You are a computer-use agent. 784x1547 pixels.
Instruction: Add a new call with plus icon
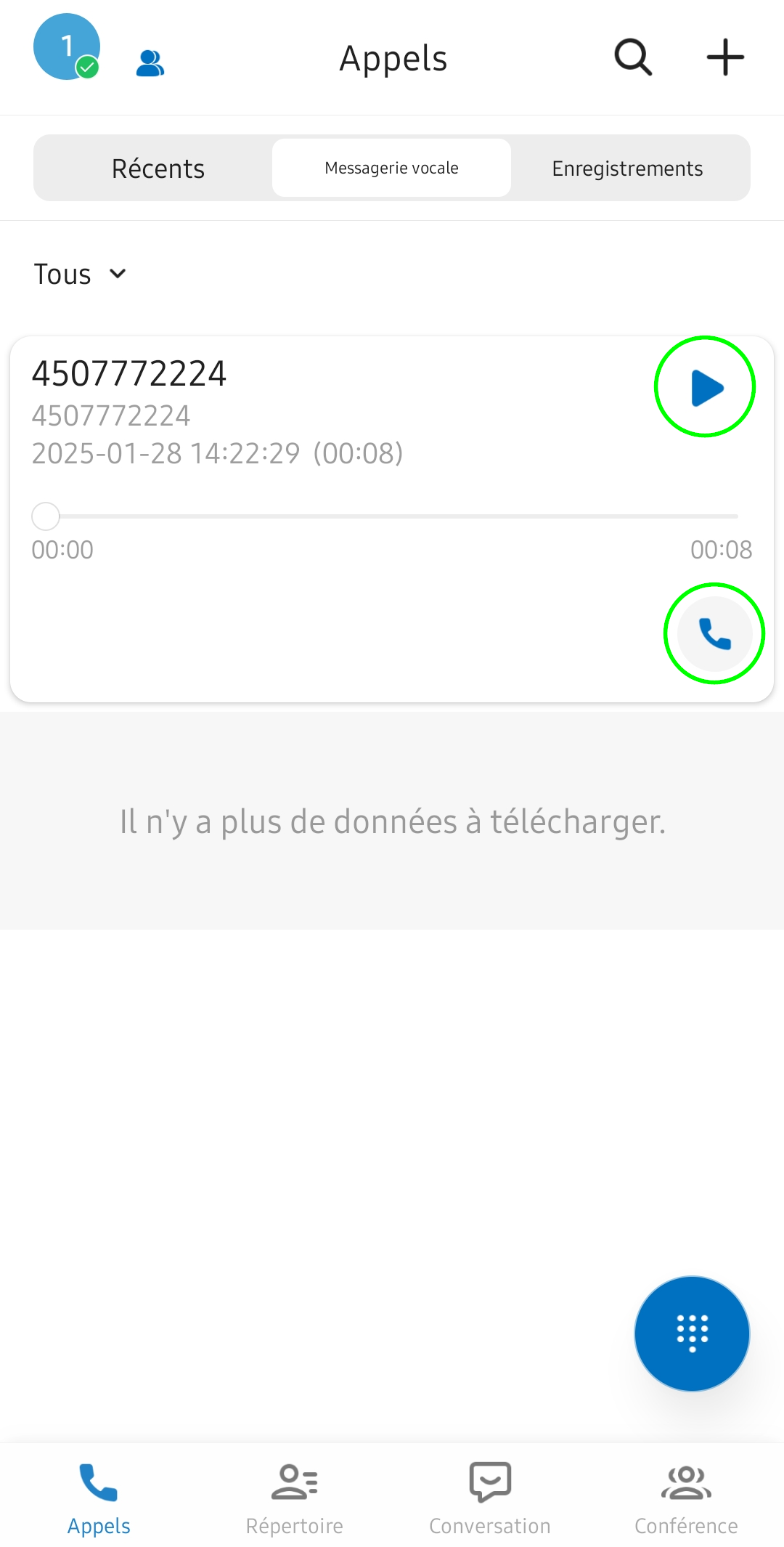(x=725, y=57)
